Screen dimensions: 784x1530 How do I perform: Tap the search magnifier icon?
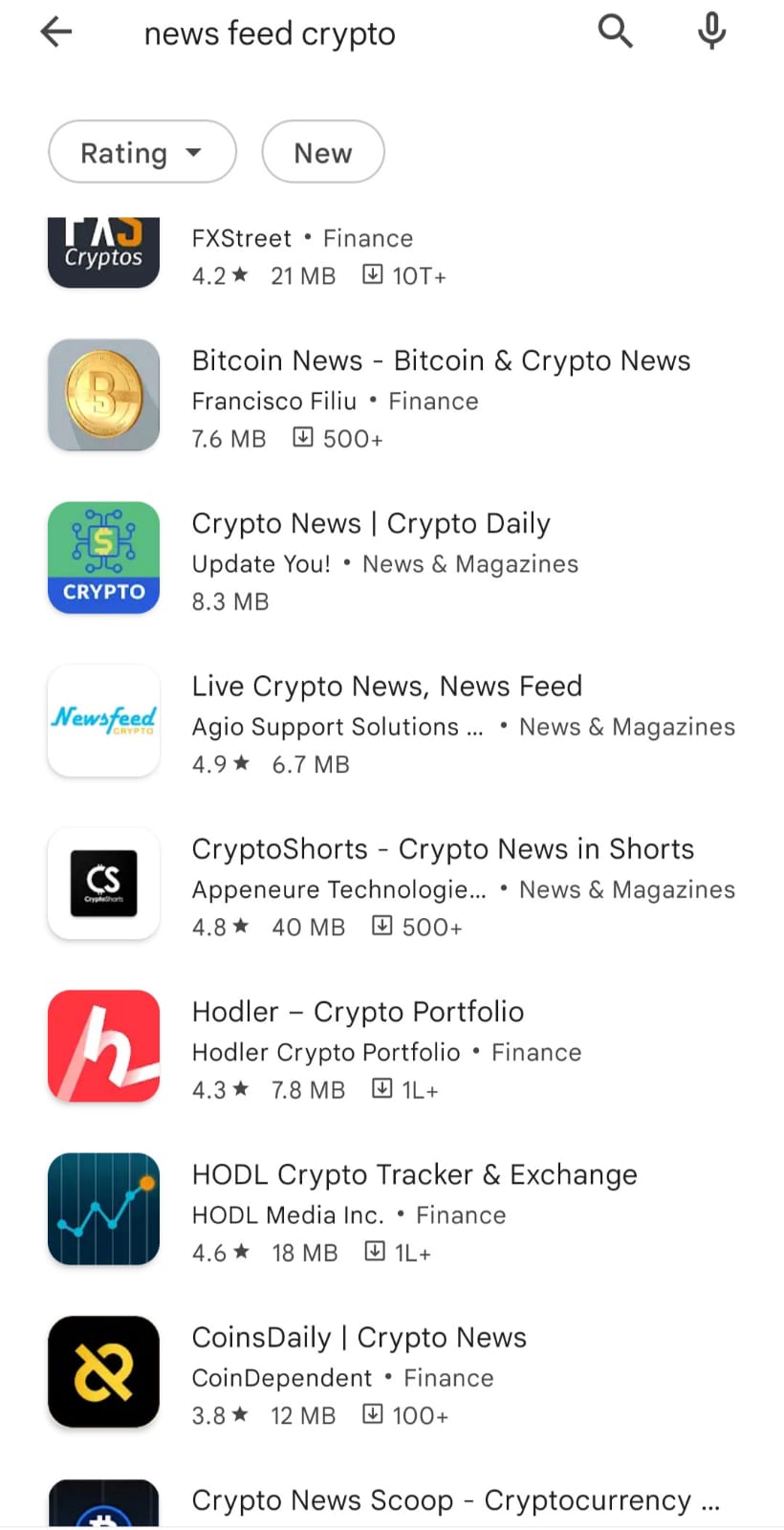click(x=616, y=32)
